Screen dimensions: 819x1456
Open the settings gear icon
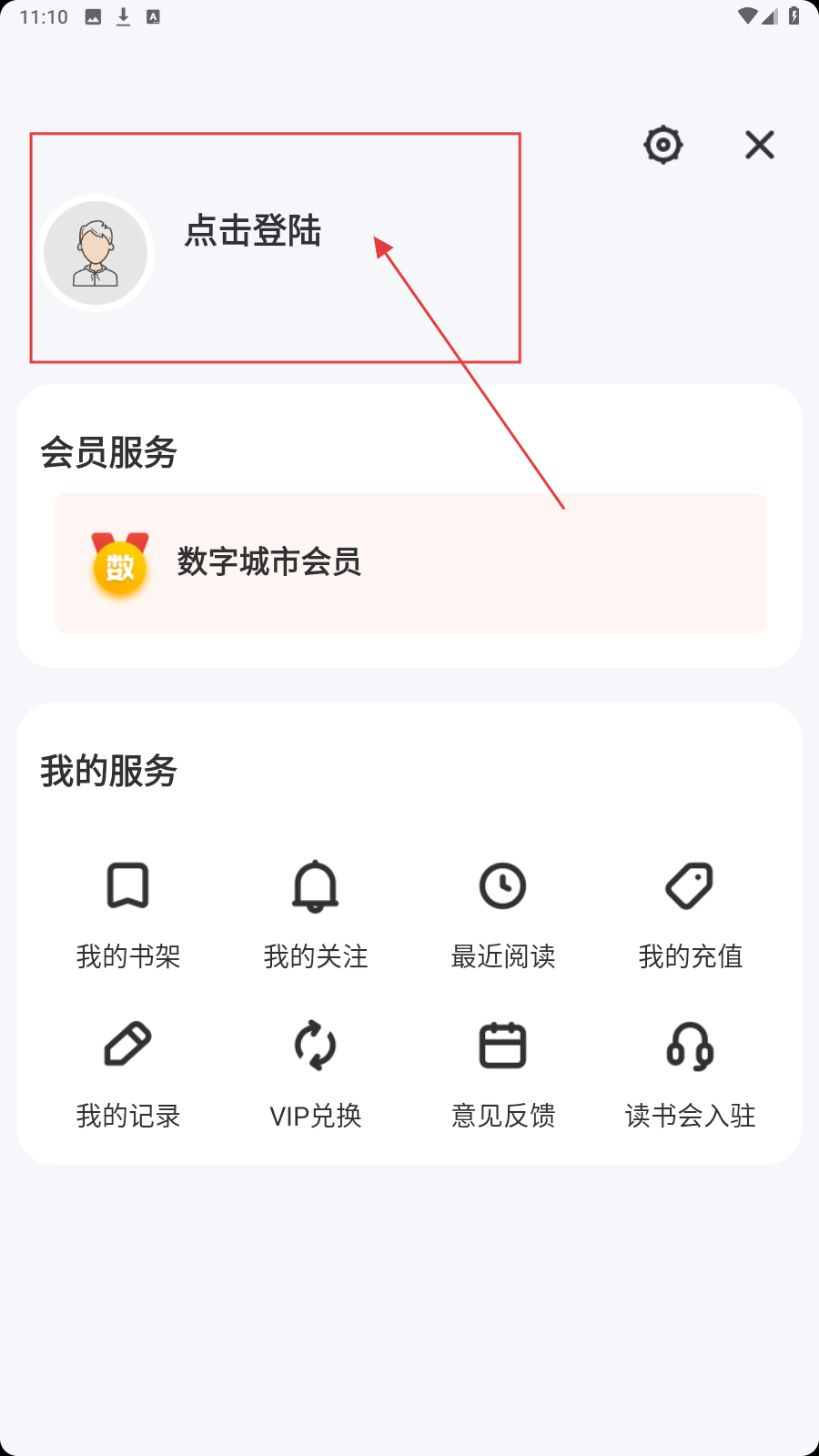663,145
